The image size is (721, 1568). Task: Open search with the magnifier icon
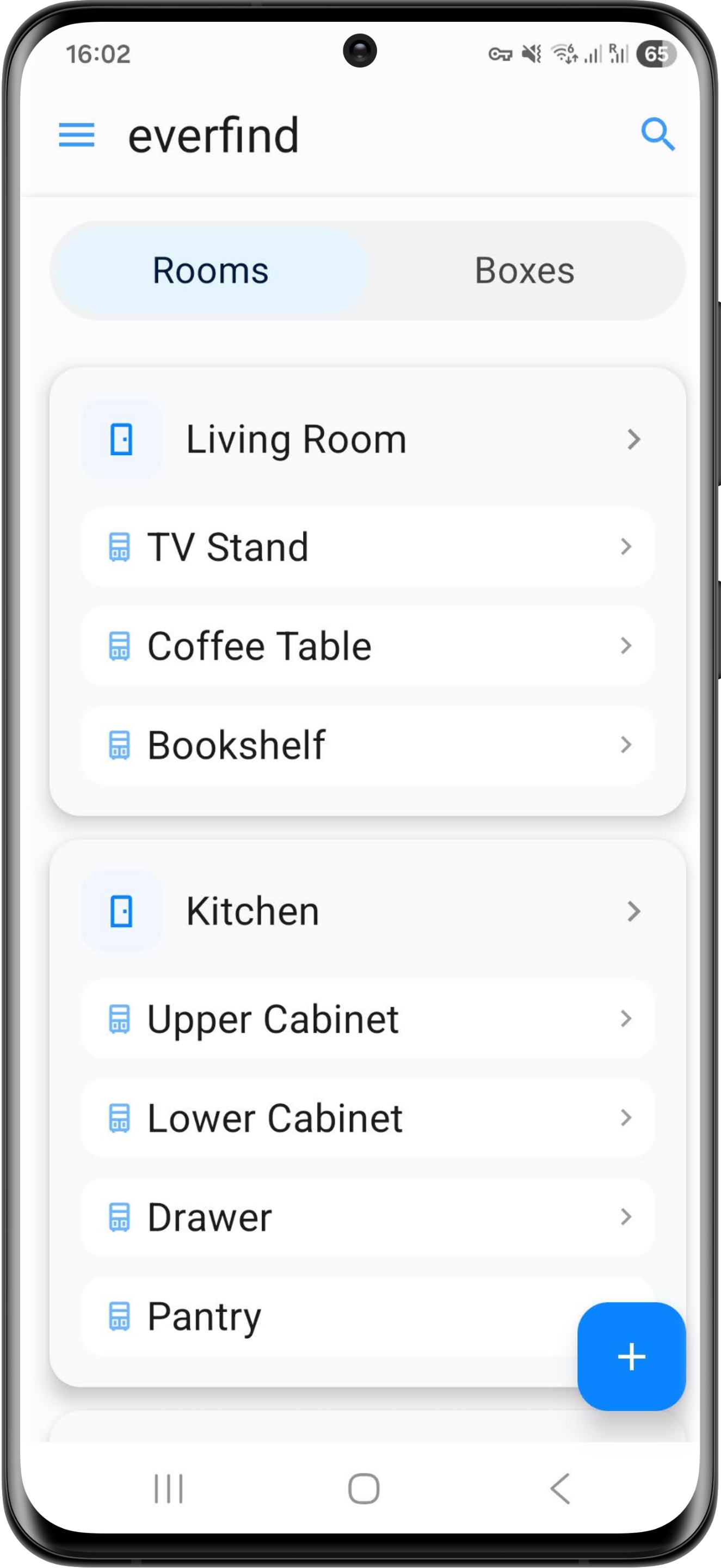[x=657, y=134]
